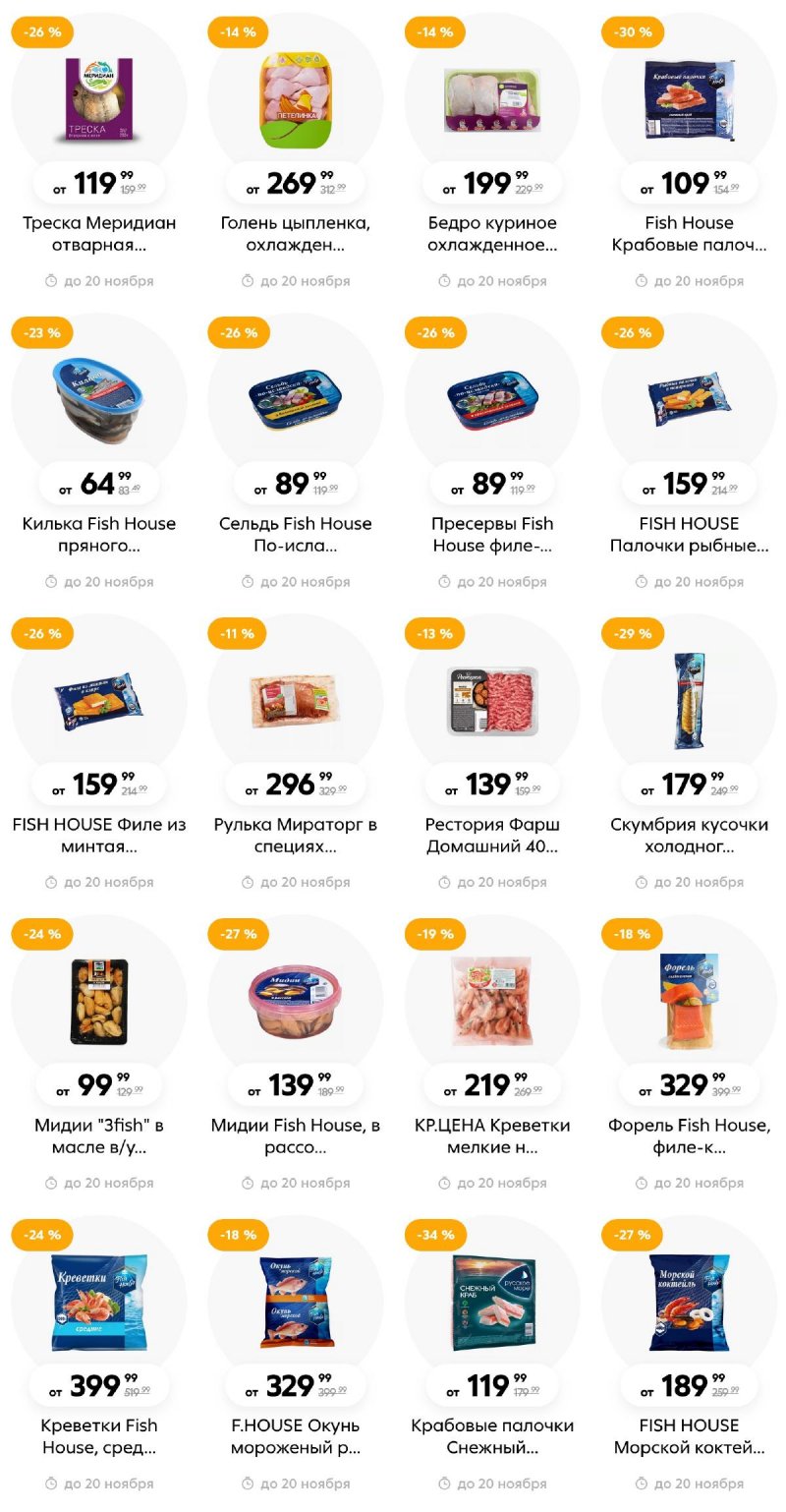Open the FISH HOUSE Филе из минтая card
This screenshot has height=1512, width=786.
click(99, 701)
